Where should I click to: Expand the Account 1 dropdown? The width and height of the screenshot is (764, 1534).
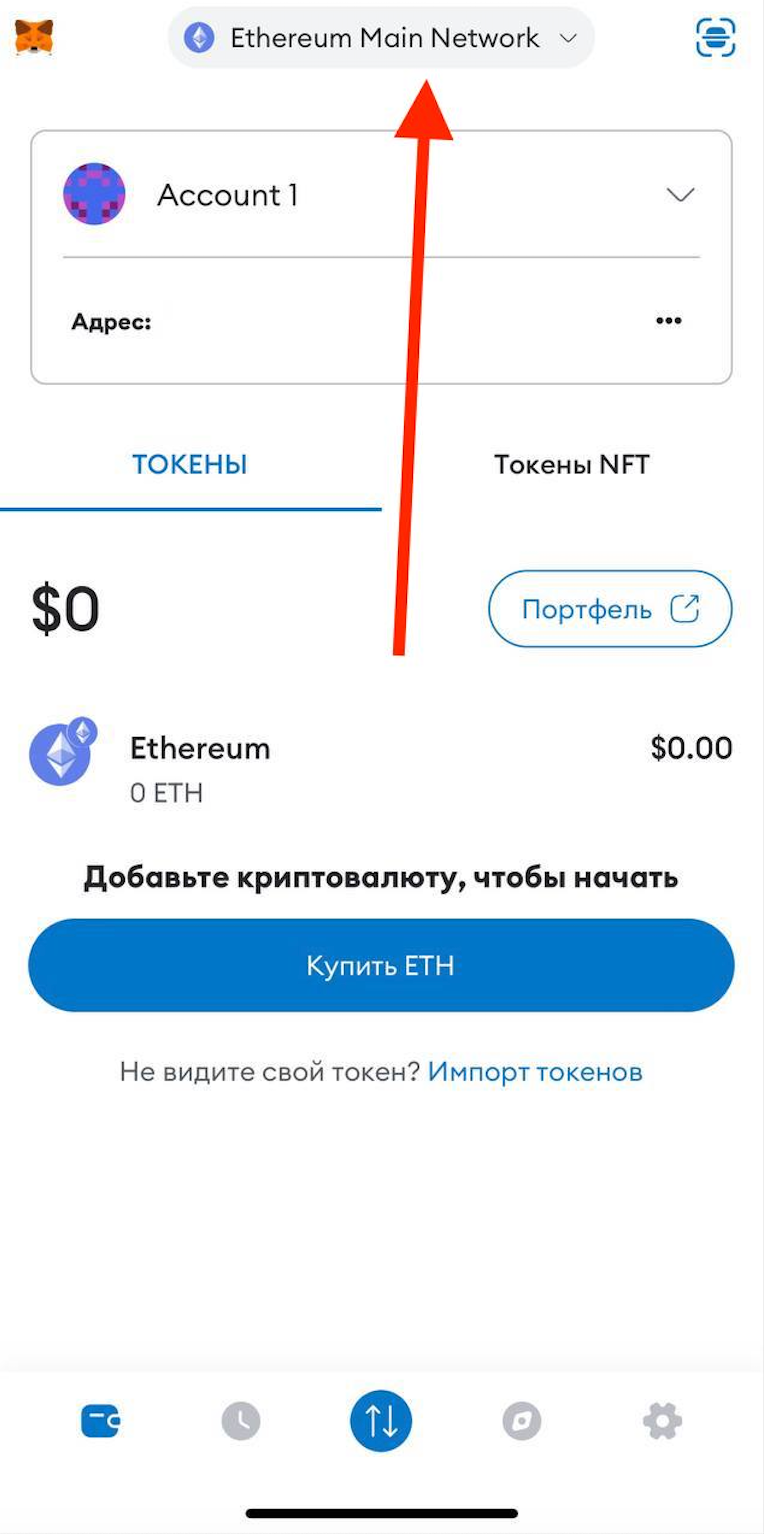coord(680,195)
